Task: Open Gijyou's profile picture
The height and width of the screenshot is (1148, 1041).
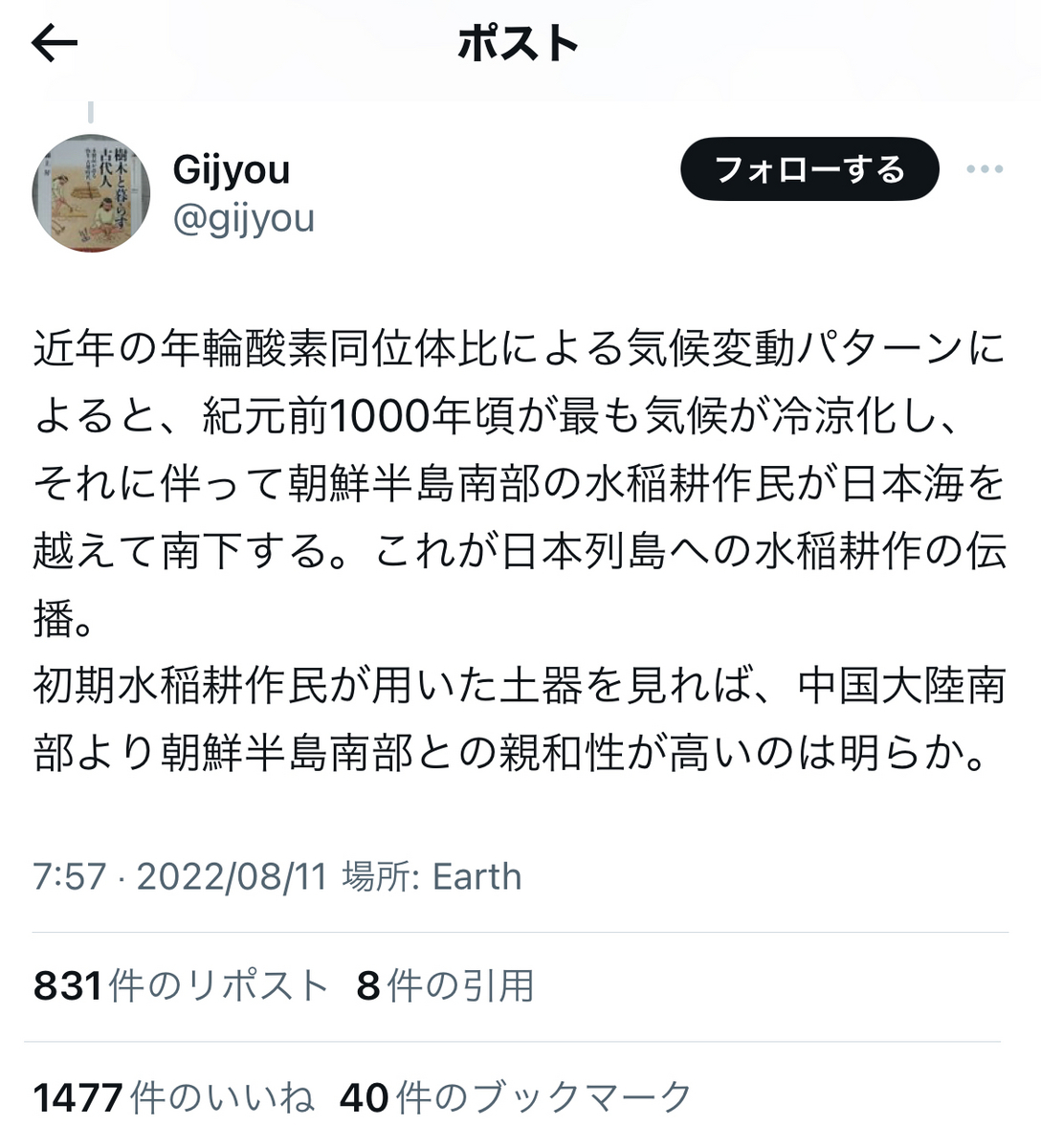Action: pos(91,193)
